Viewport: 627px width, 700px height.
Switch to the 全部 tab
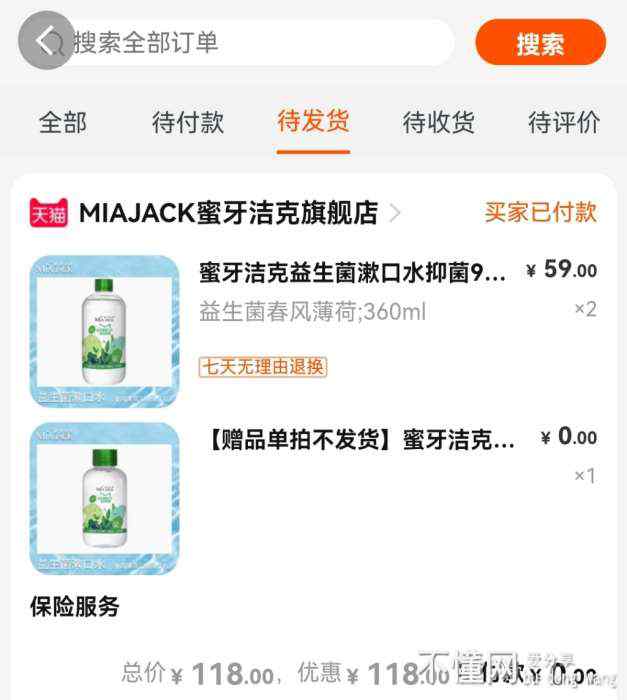tap(62, 123)
